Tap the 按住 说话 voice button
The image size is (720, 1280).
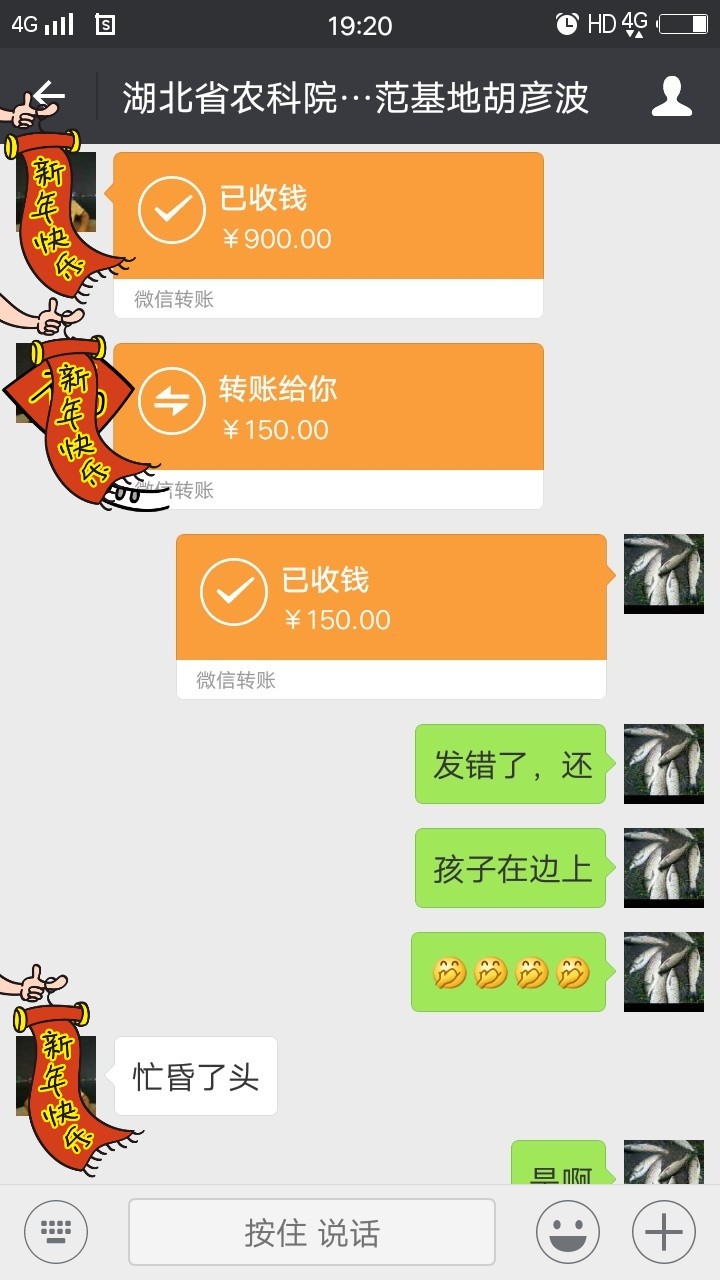pos(312,1232)
